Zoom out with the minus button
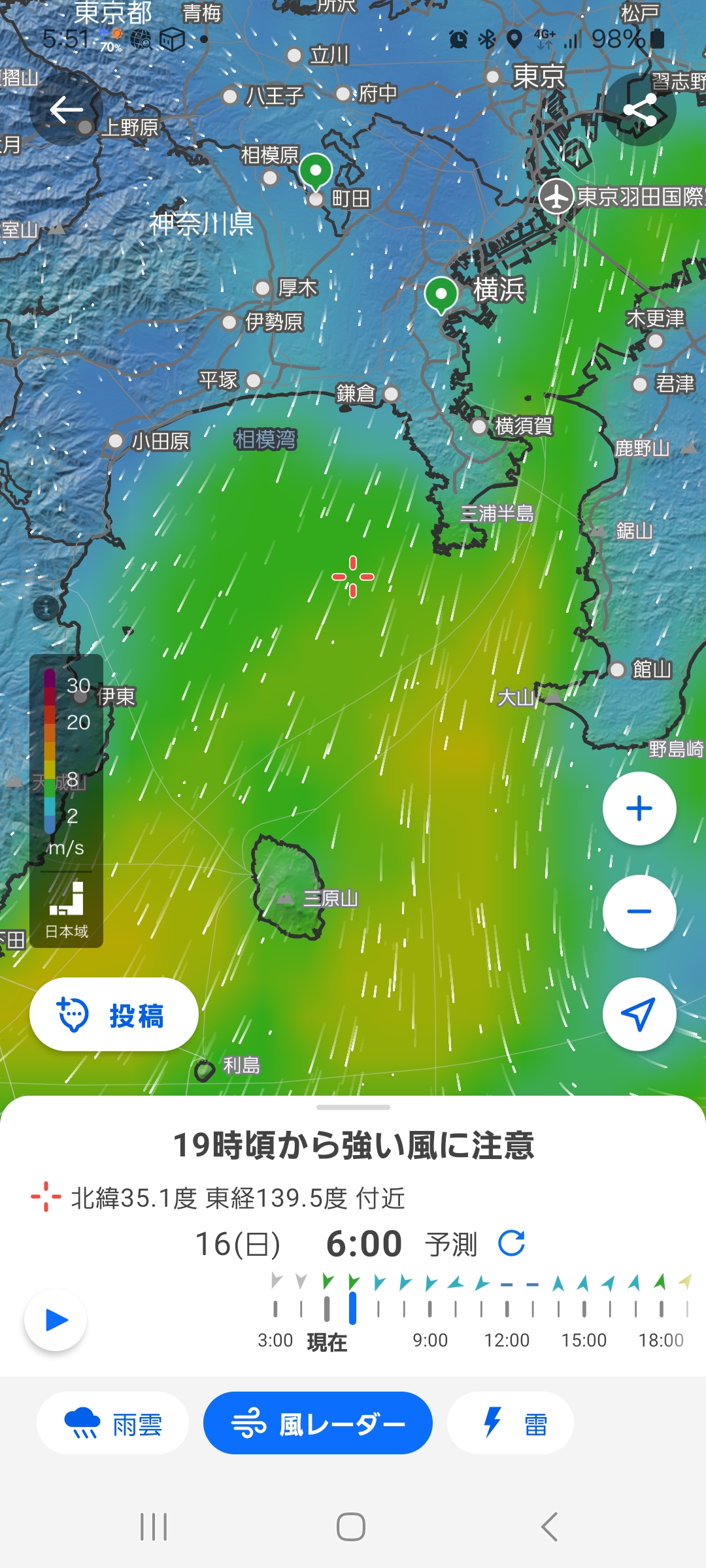 639,911
